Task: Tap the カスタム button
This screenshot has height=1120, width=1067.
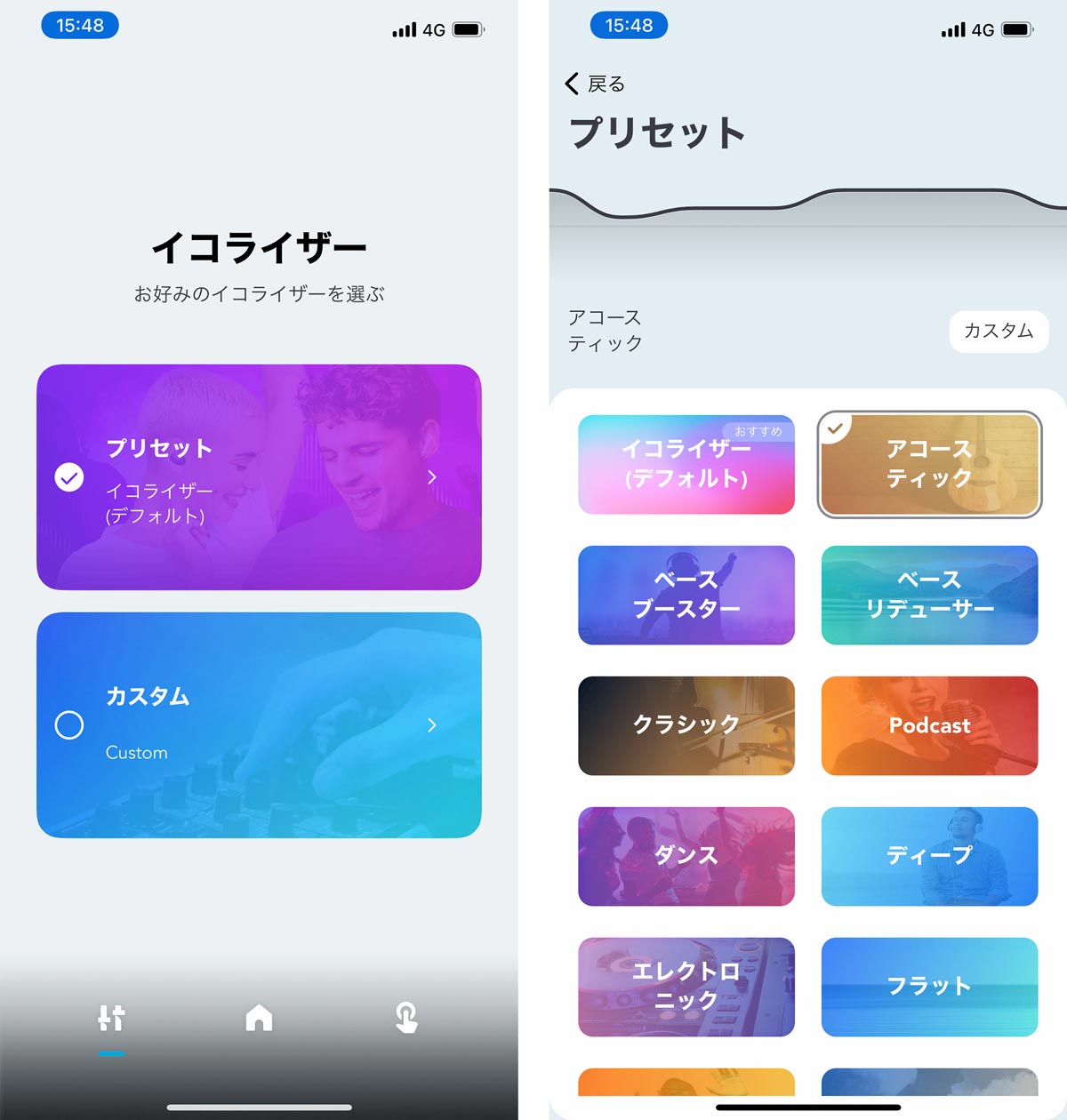Action: point(999,331)
